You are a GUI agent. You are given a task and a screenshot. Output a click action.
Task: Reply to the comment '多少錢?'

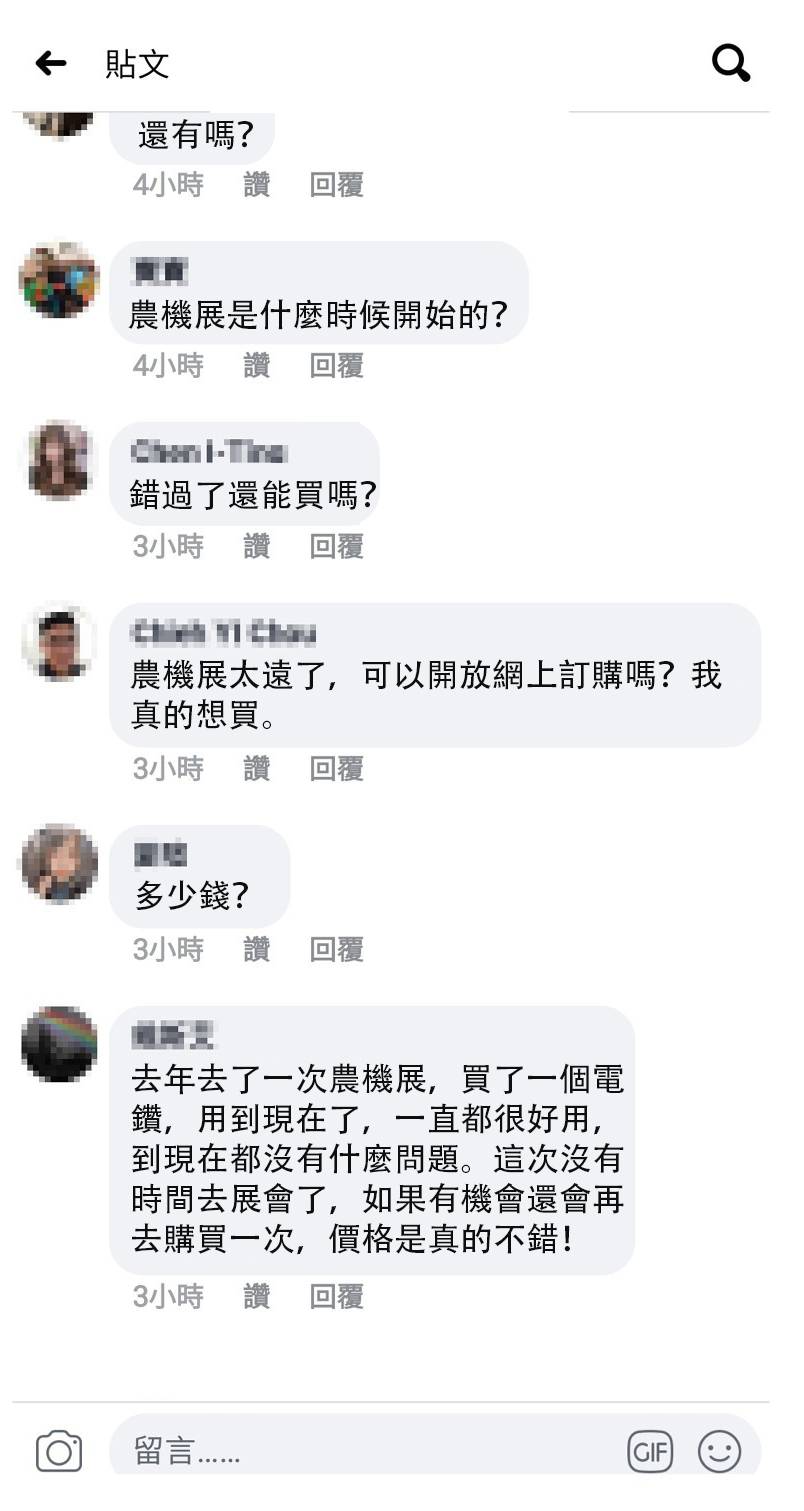click(336, 949)
